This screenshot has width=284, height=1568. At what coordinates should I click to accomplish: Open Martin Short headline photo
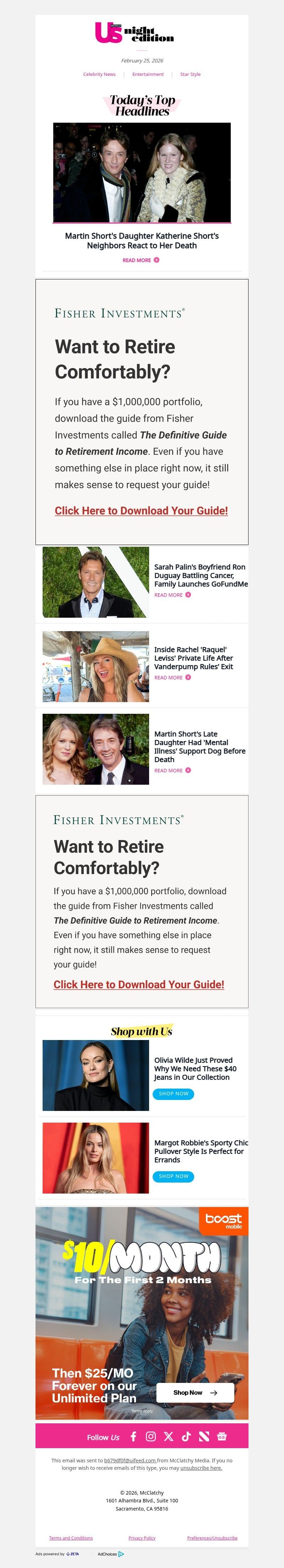pyautogui.click(x=142, y=173)
